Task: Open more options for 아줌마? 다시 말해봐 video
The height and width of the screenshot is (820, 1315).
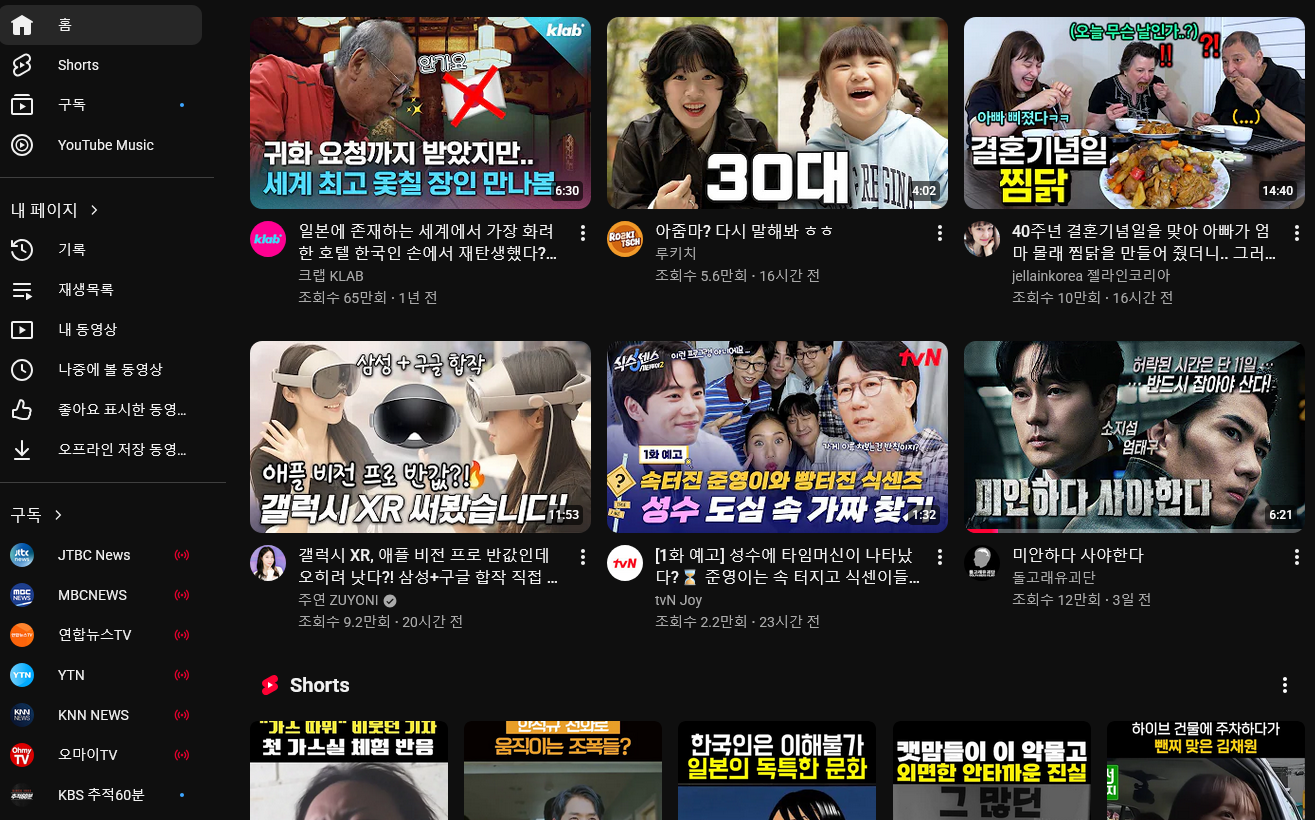Action: pyautogui.click(x=939, y=233)
